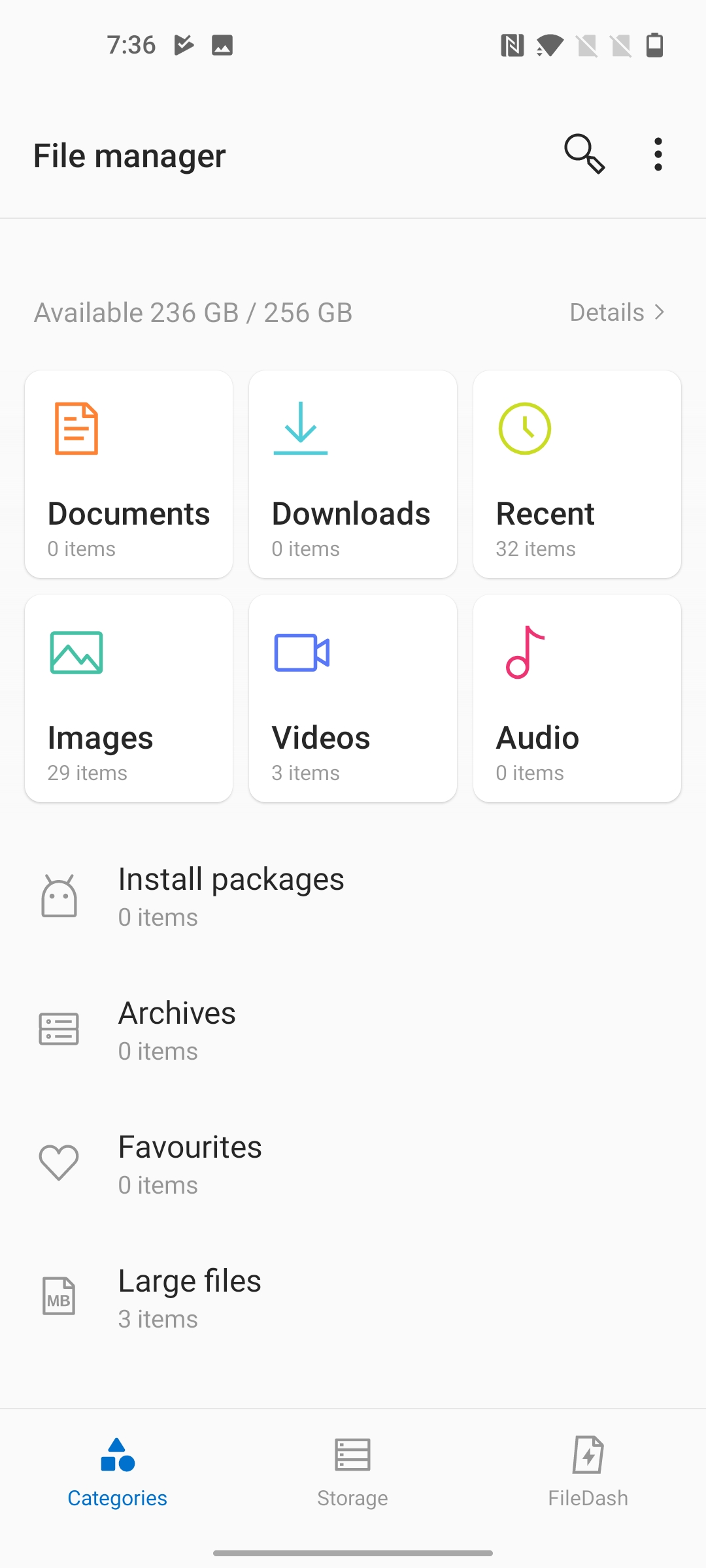Open the search icon
Image resolution: width=706 pixels, height=1568 pixels.
coord(584,154)
